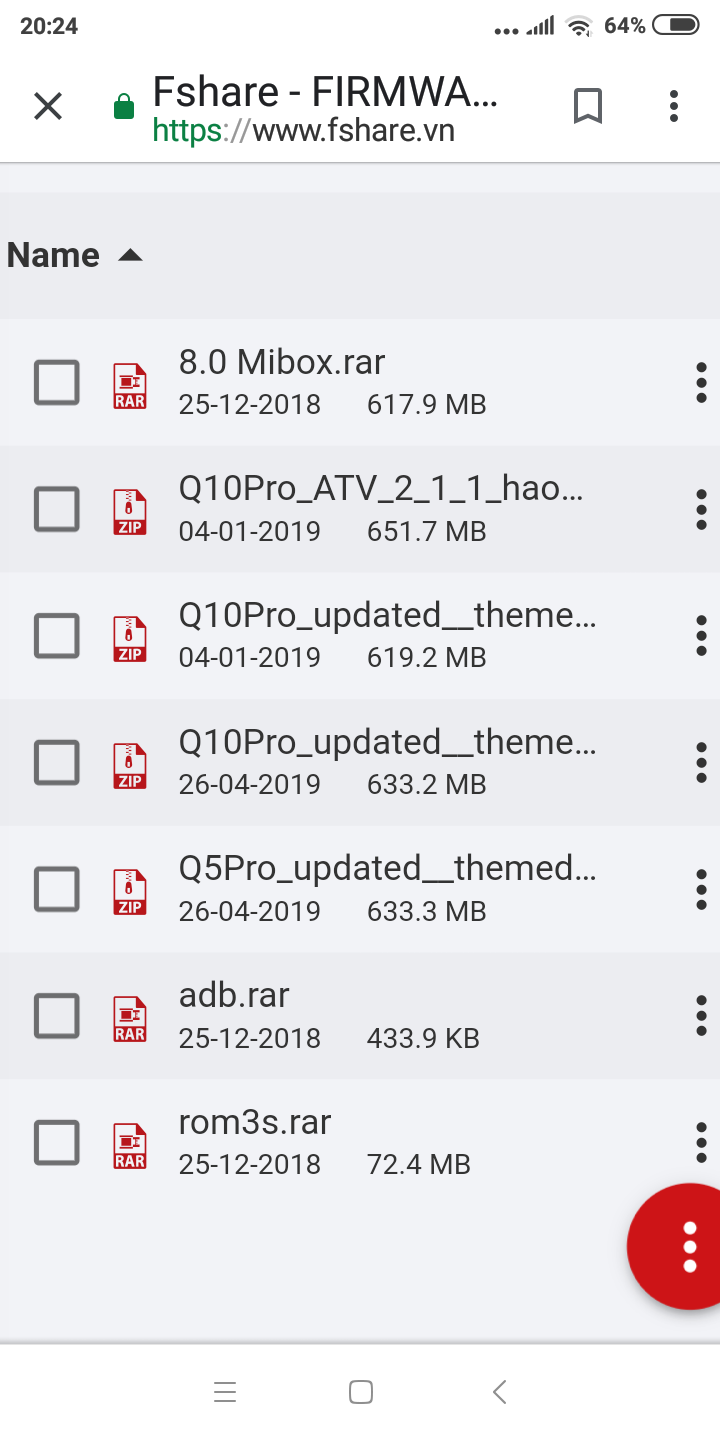Open the Q5Pro_updated__themed file
Viewport: 720px width, 1440px height.
[x=388, y=868]
